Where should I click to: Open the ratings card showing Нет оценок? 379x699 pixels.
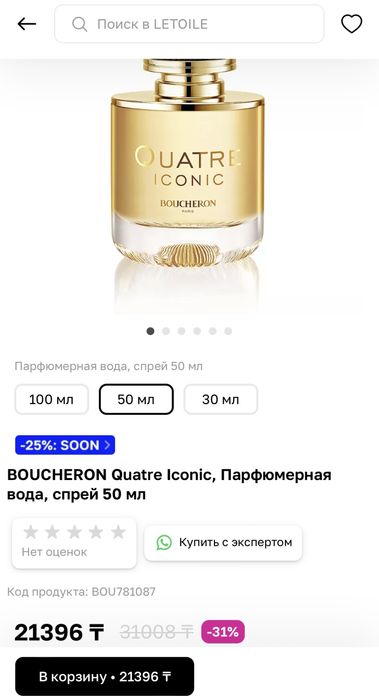(x=74, y=543)
